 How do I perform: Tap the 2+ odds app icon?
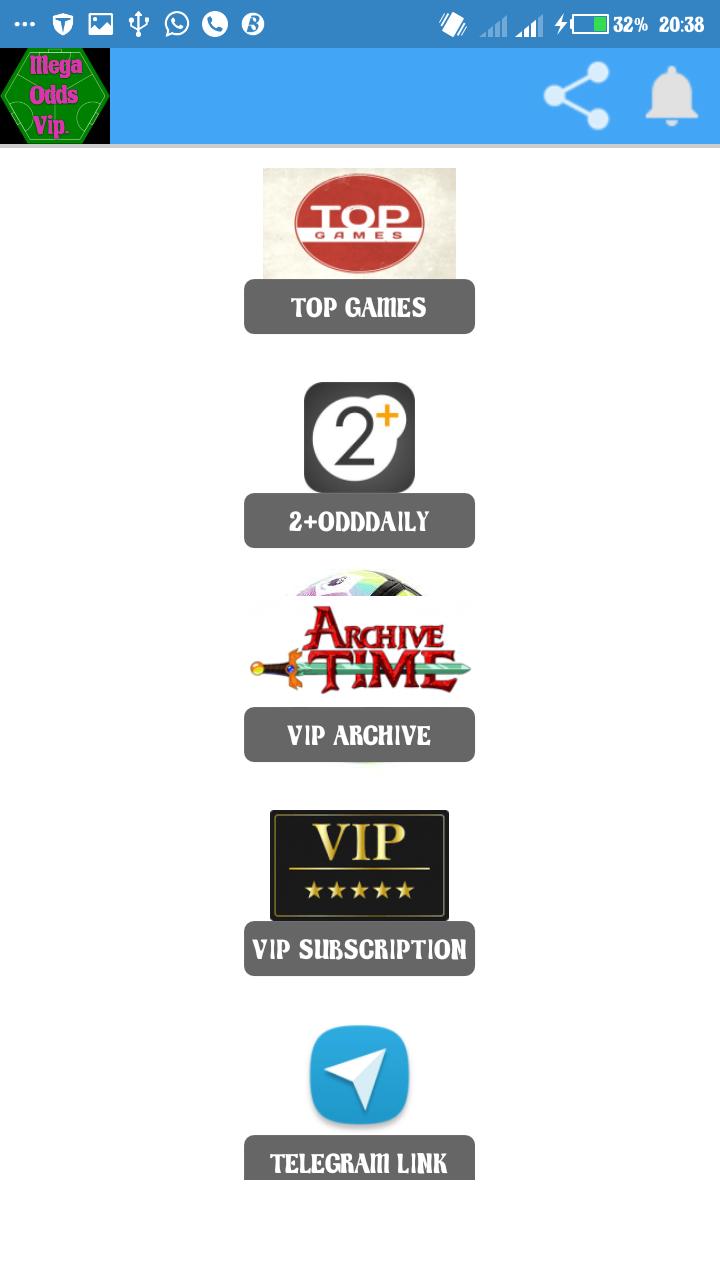click(359, 435)
